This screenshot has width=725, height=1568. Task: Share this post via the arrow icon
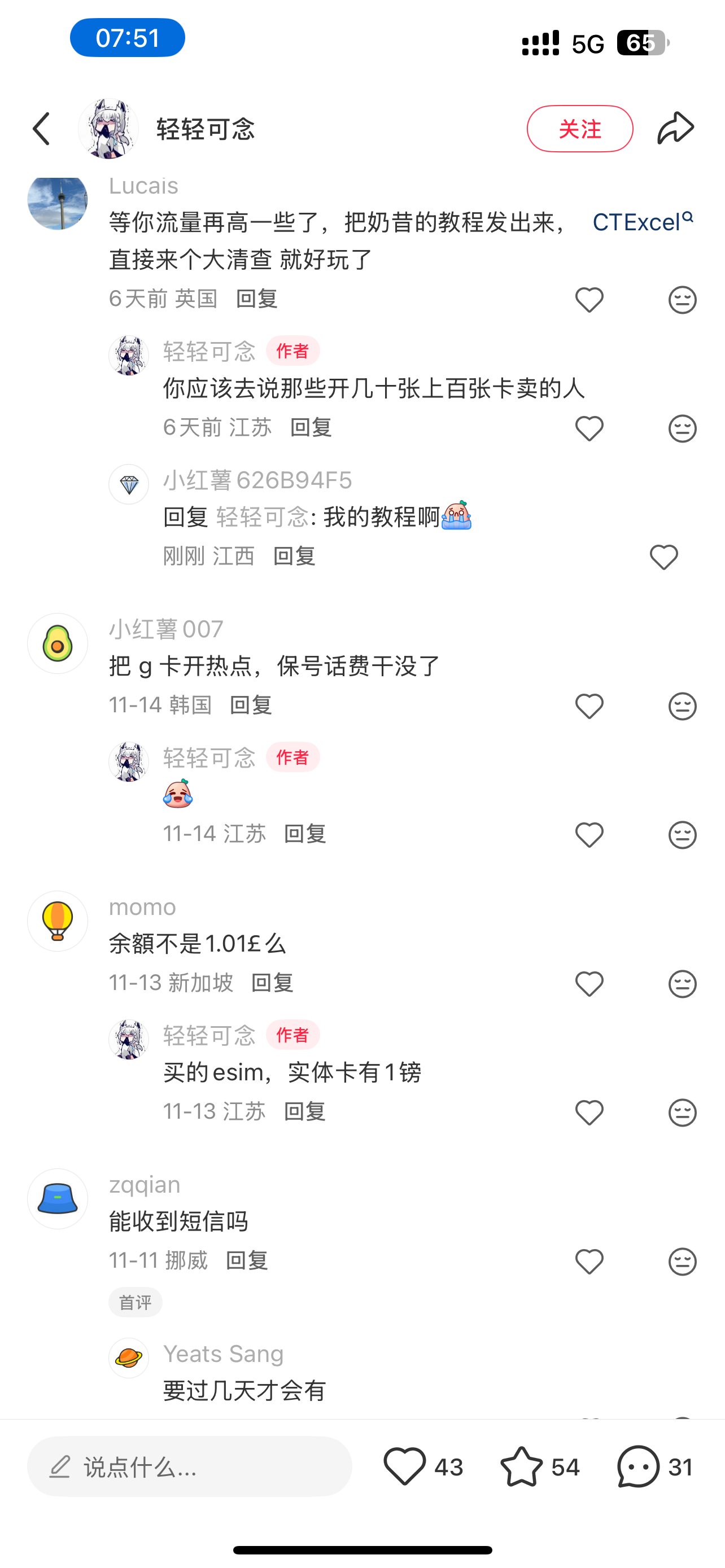click(675, 129)
